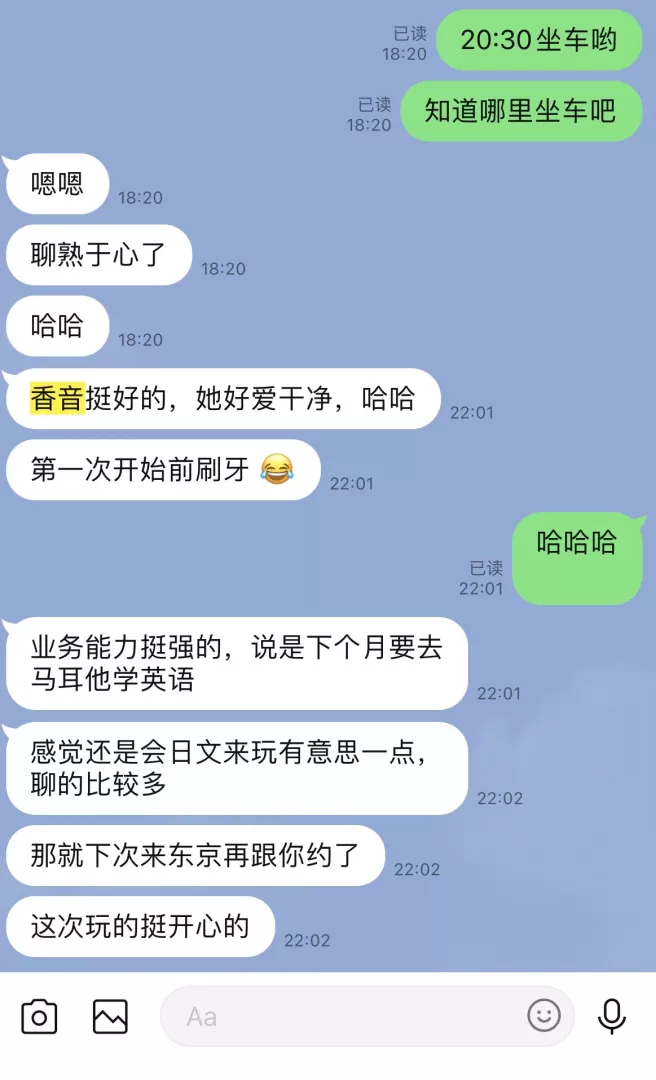The image size is (656, 1080).
Task: Open the emoji sticker picker
Action: (544, 1017)
